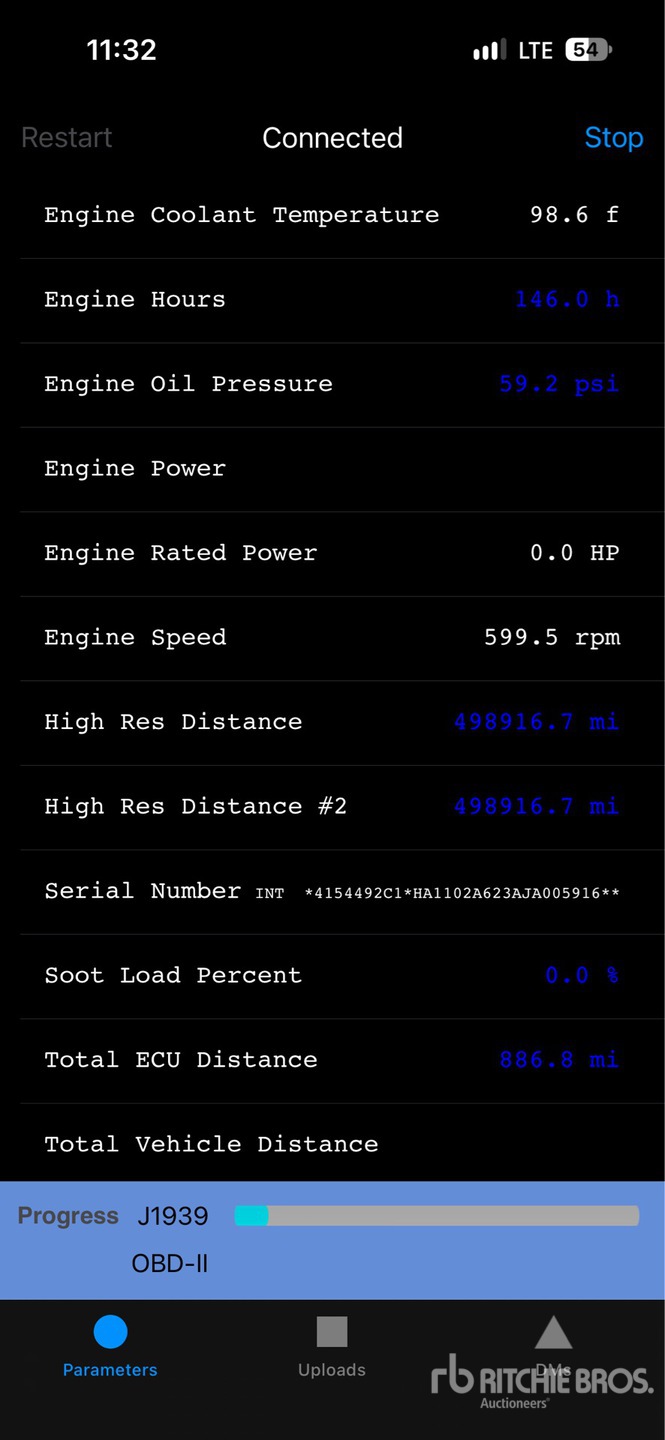The width and height of the screenshot is (665, 1440).
Task: Tap the greyed-out Restart button
Action: [x=67, y=138]
